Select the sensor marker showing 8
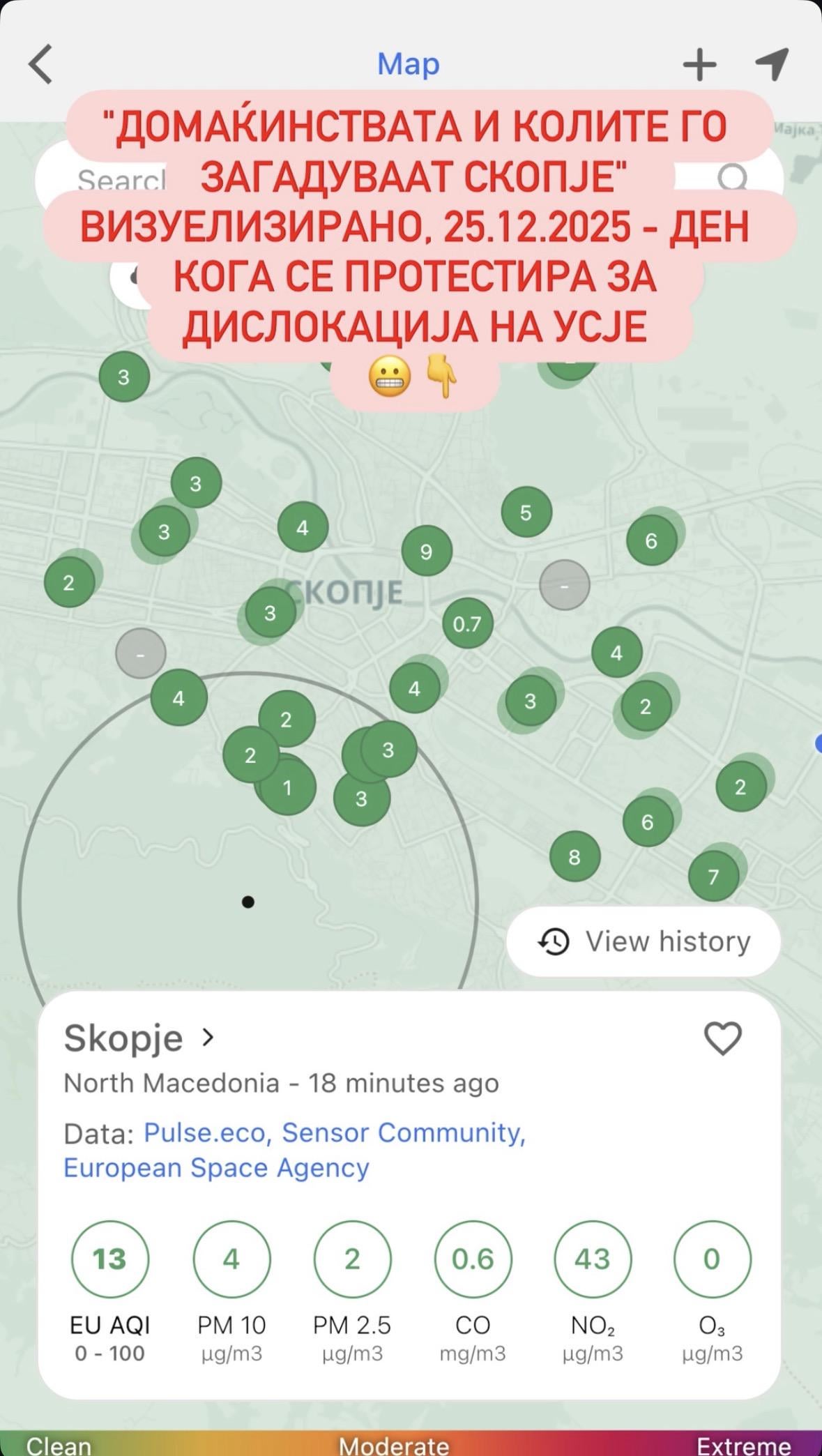The height and width of the screenshot is (1456, 822). (x=574, y=857)
